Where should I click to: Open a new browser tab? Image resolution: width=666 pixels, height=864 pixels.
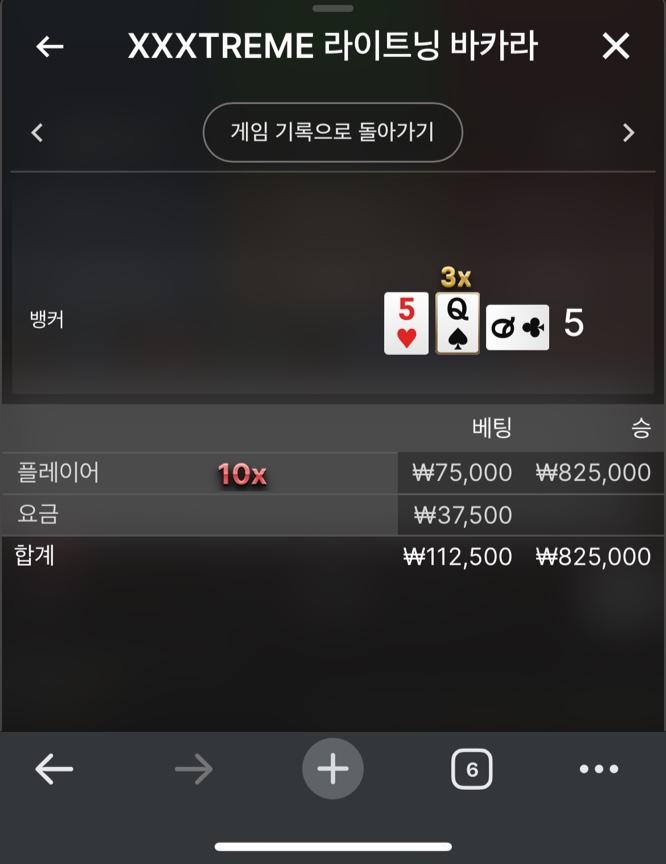pyautogui.click(x=333, y=768)
